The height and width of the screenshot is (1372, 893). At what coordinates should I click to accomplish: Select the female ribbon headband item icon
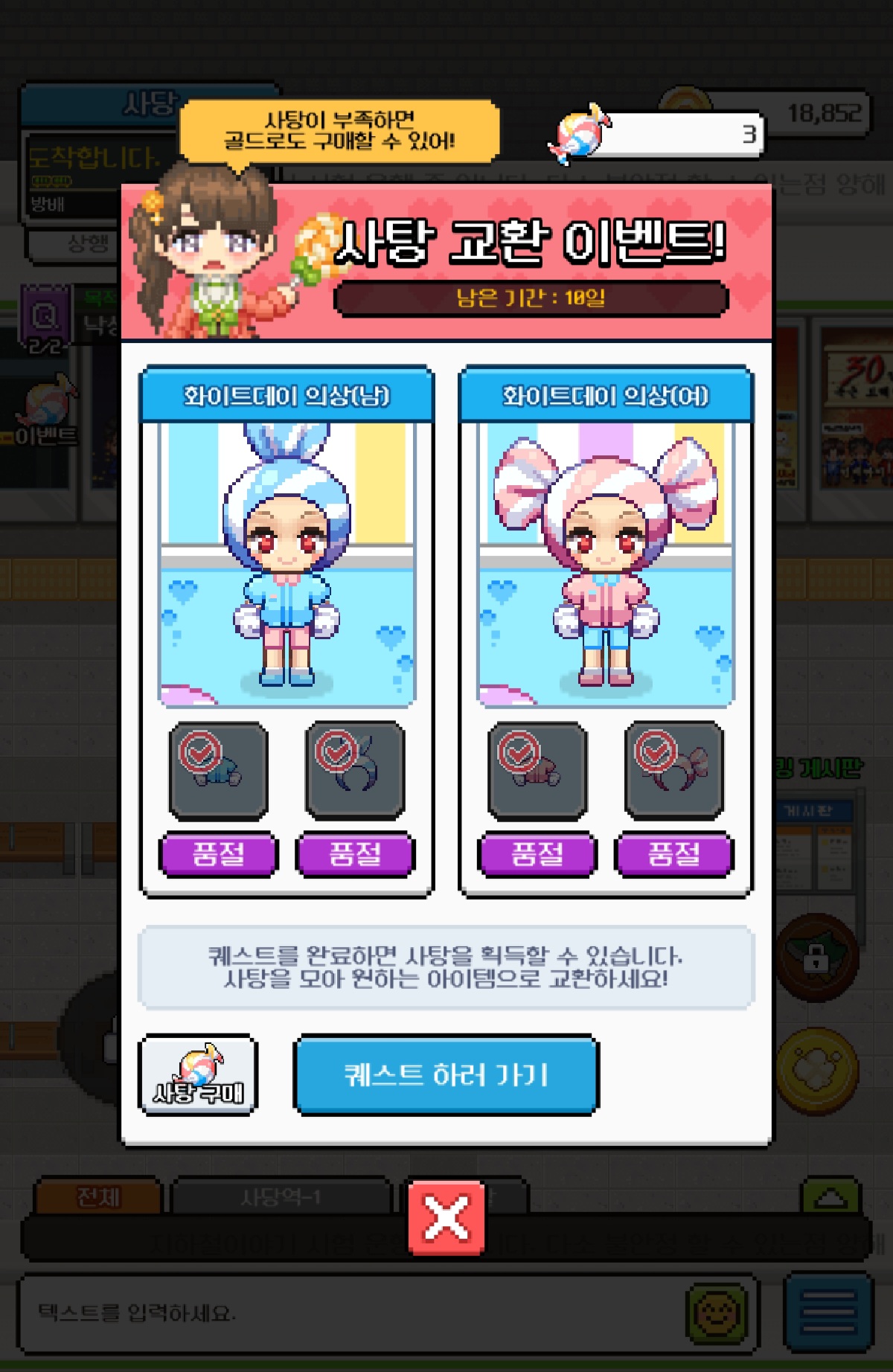pos(673,770)
